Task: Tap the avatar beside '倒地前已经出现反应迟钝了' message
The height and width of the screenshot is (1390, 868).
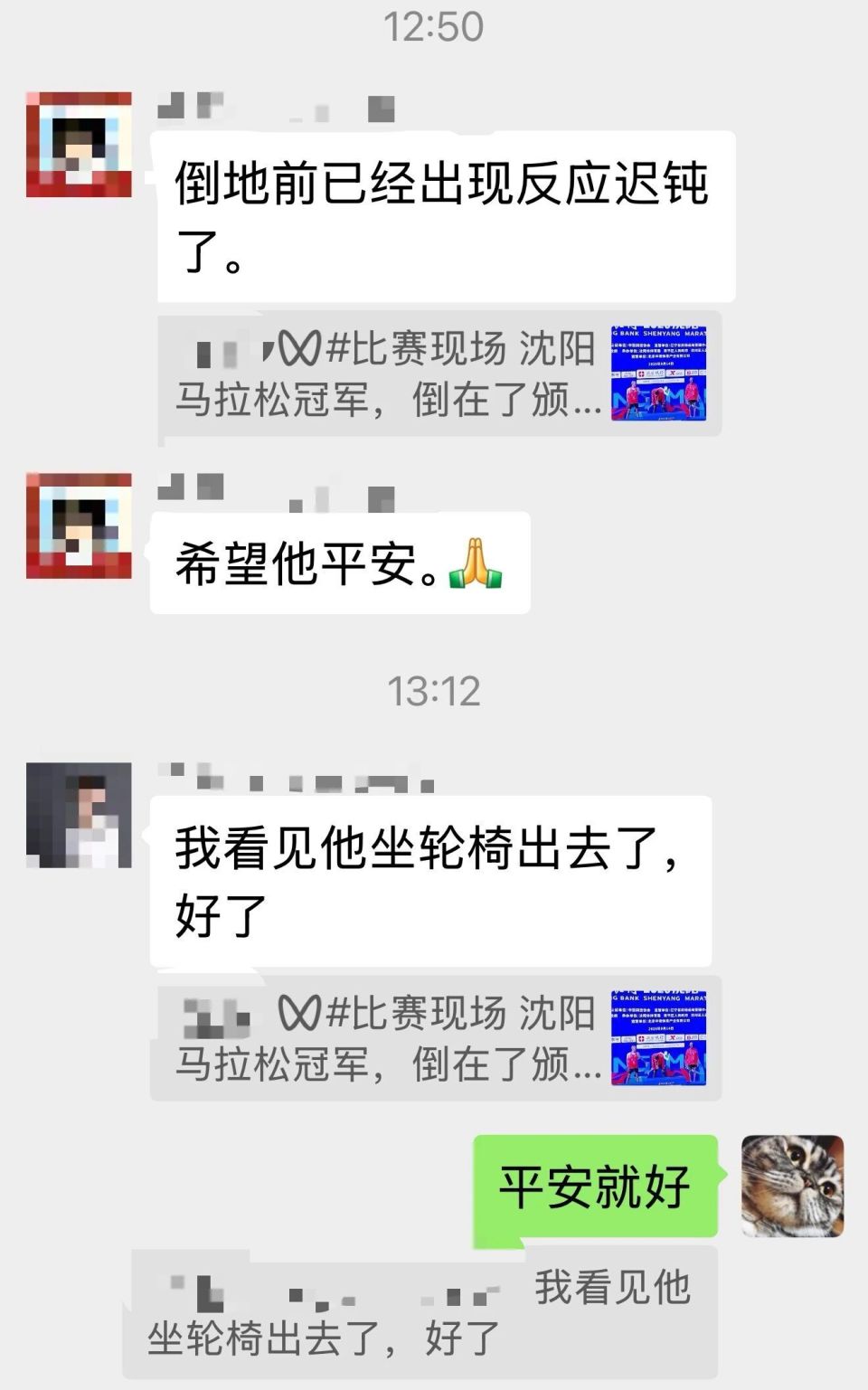Action: point(79,145)
